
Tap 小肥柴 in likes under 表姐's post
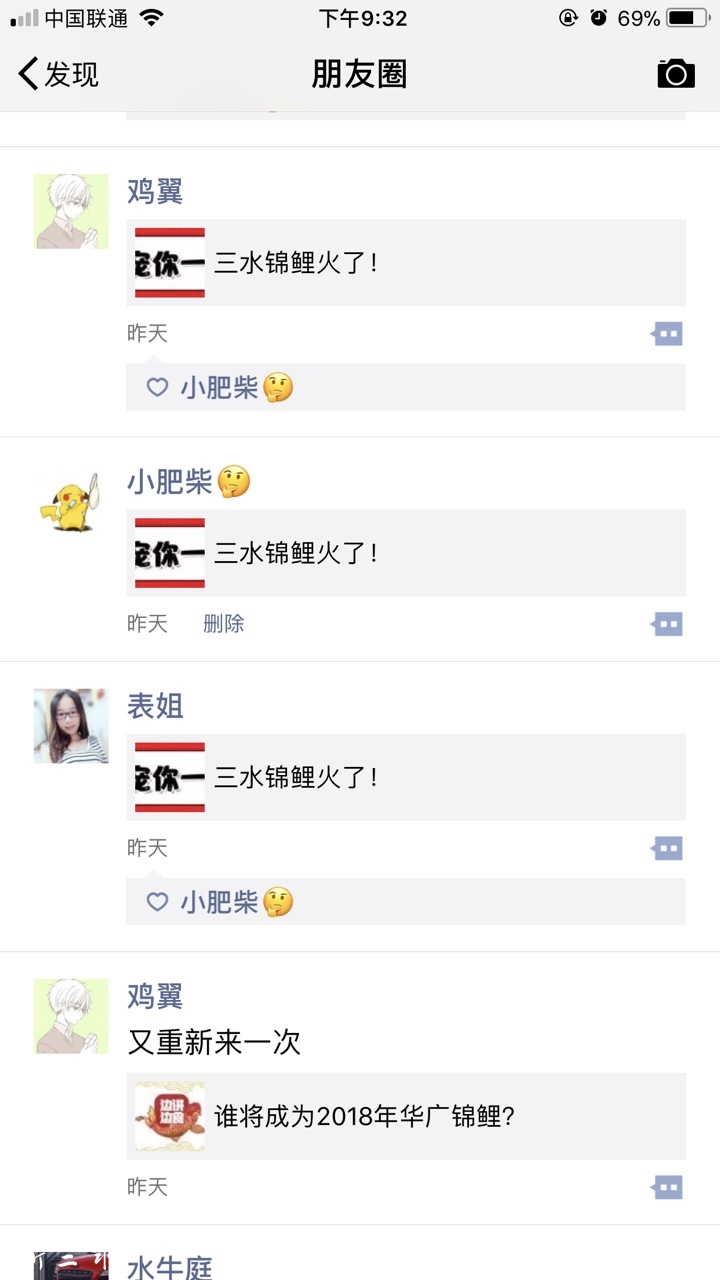click(x=219, y=902)
